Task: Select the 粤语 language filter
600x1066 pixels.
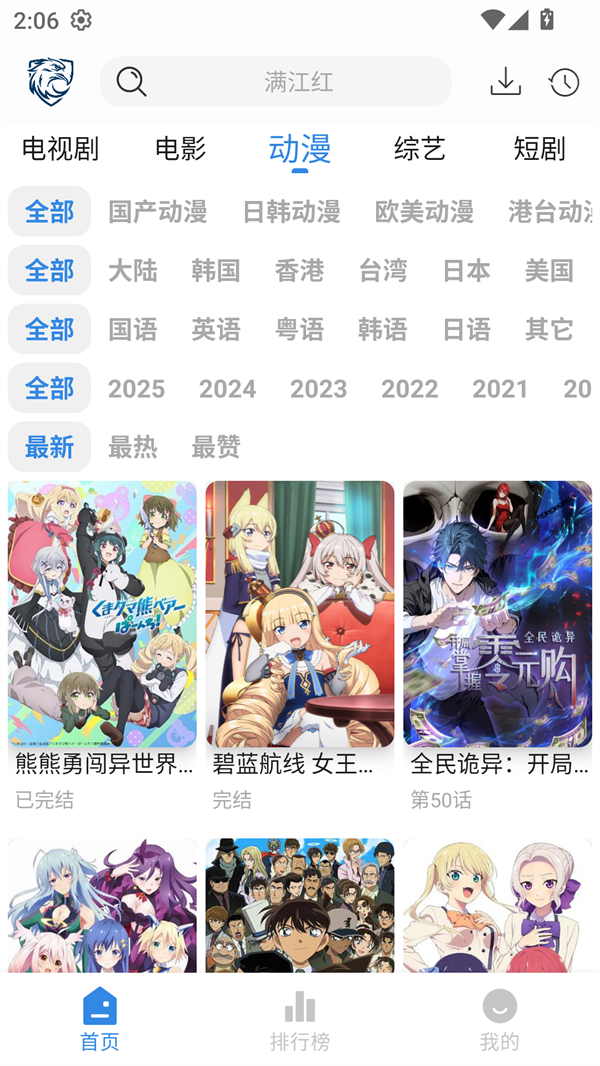Action: (299, 329)
